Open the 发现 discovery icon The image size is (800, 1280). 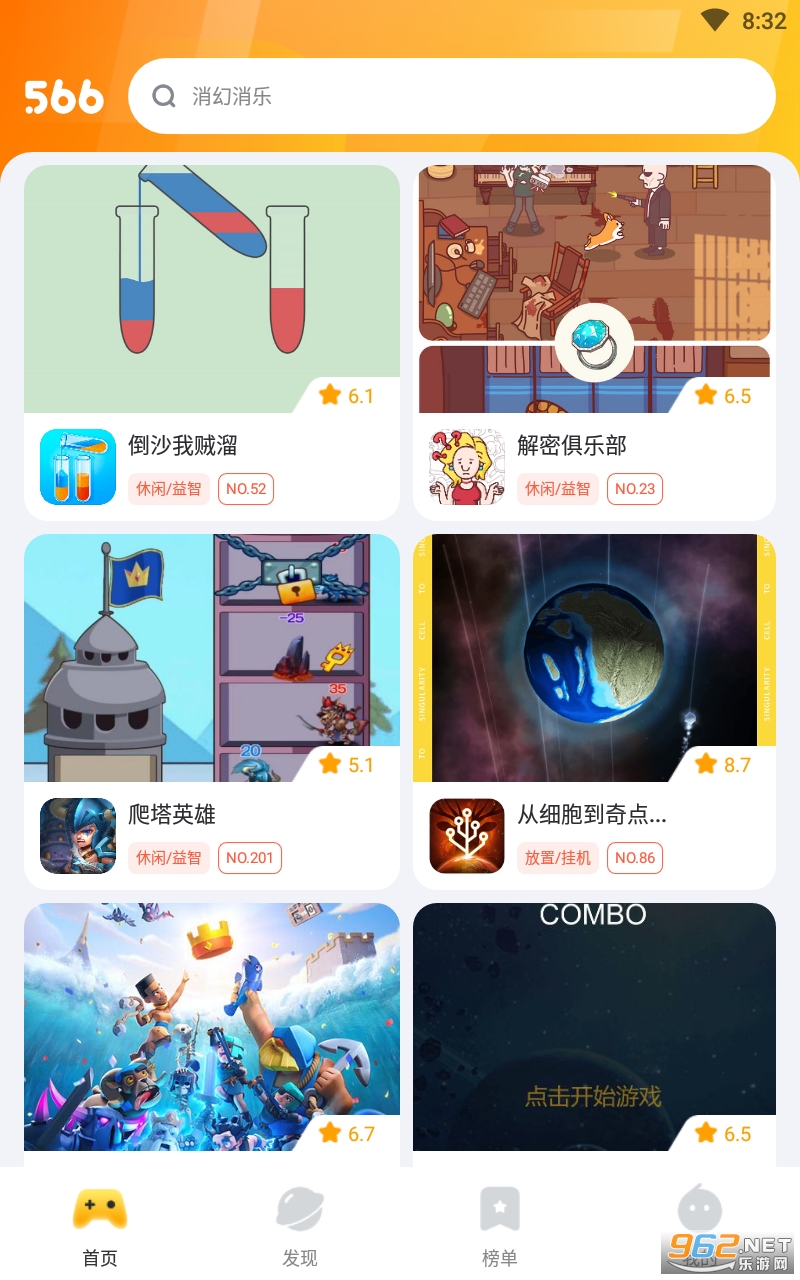pos(299,1208)
